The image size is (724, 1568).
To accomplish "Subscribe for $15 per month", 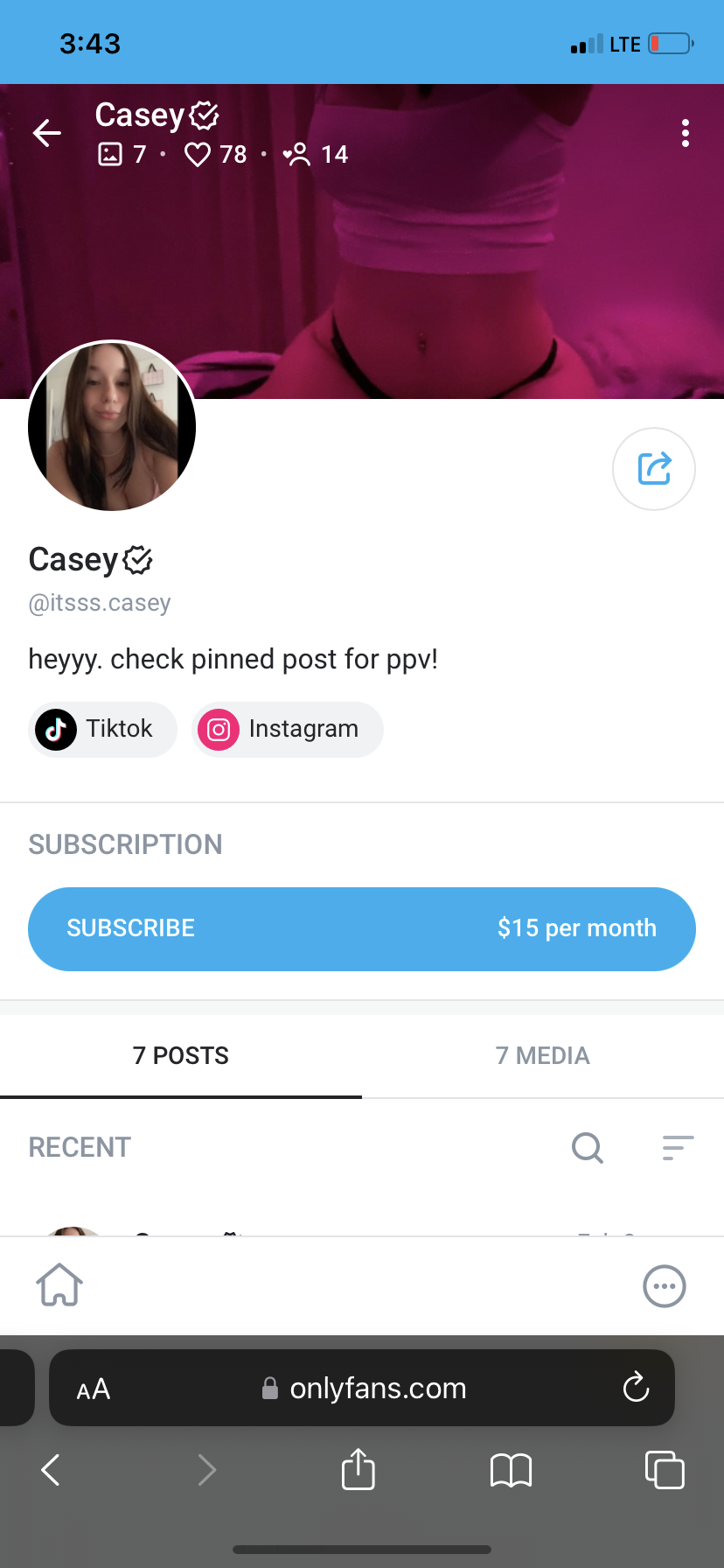I will [x=361, y=928].
